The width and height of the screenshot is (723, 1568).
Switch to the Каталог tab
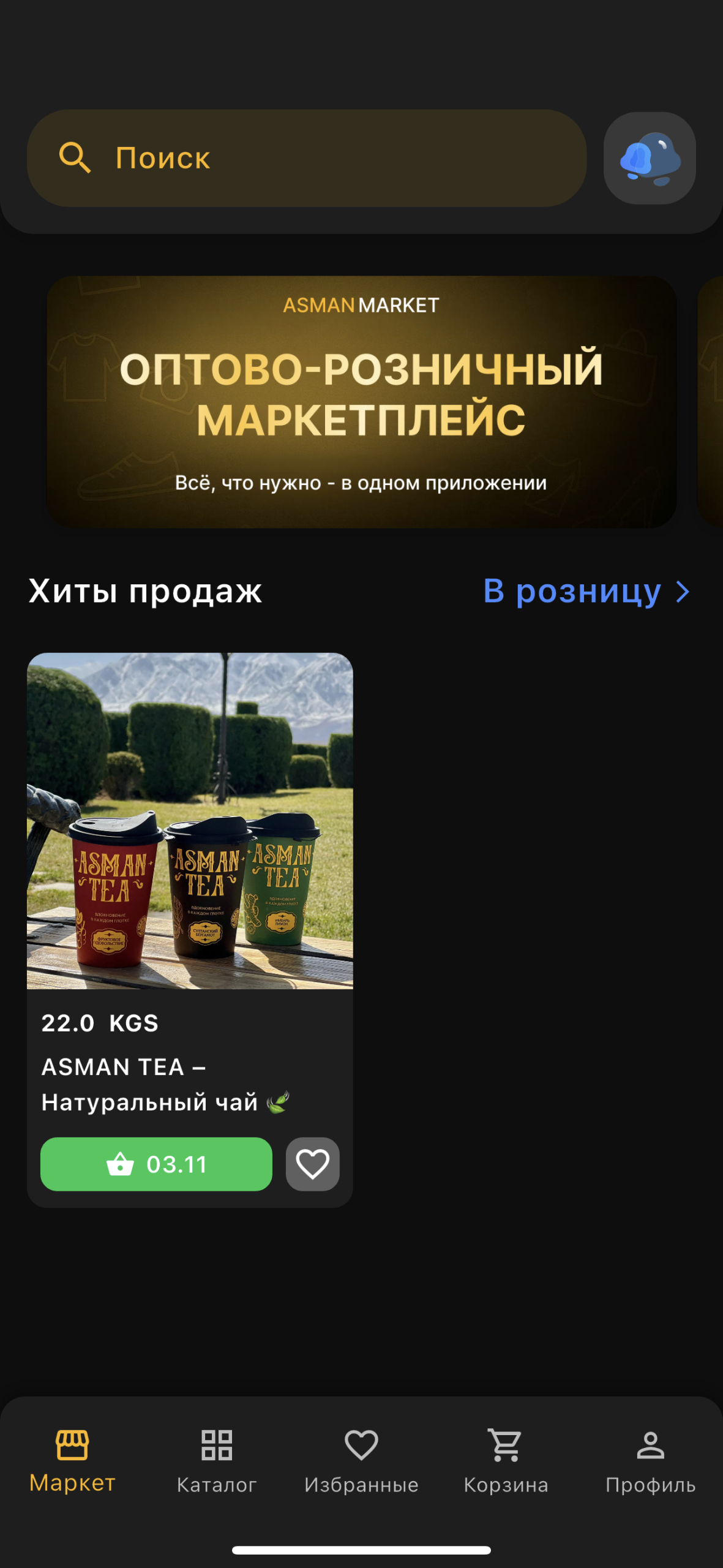tap(217, 1460)
